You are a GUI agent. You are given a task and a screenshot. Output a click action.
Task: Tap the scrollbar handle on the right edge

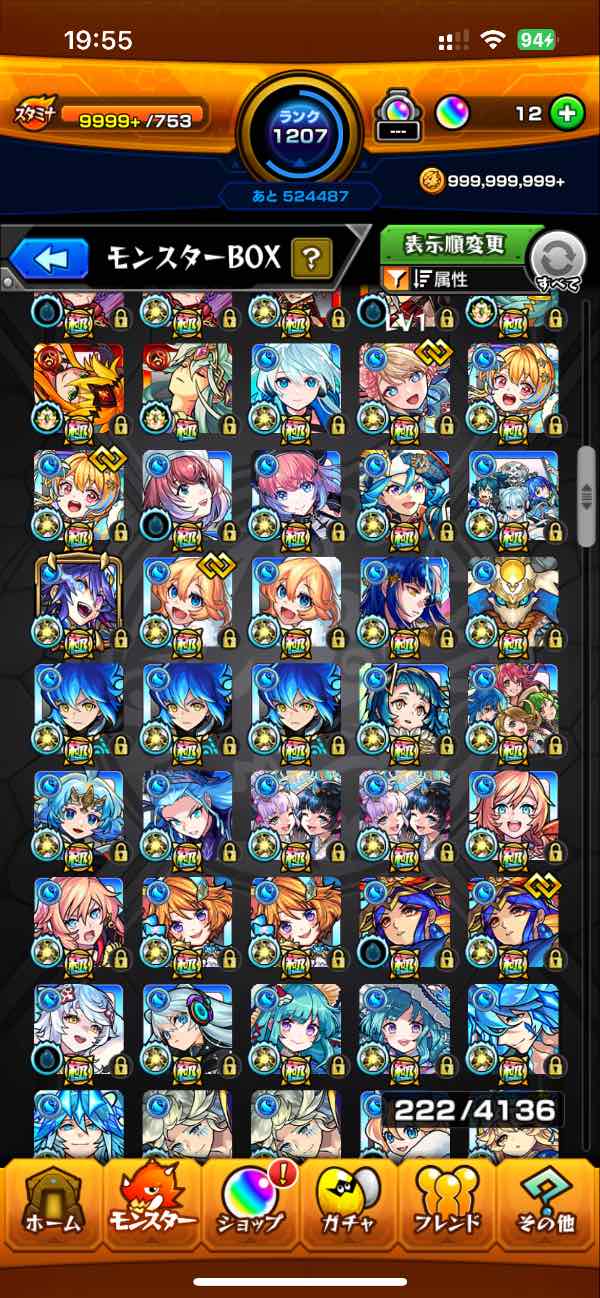(x=588, y=496)
